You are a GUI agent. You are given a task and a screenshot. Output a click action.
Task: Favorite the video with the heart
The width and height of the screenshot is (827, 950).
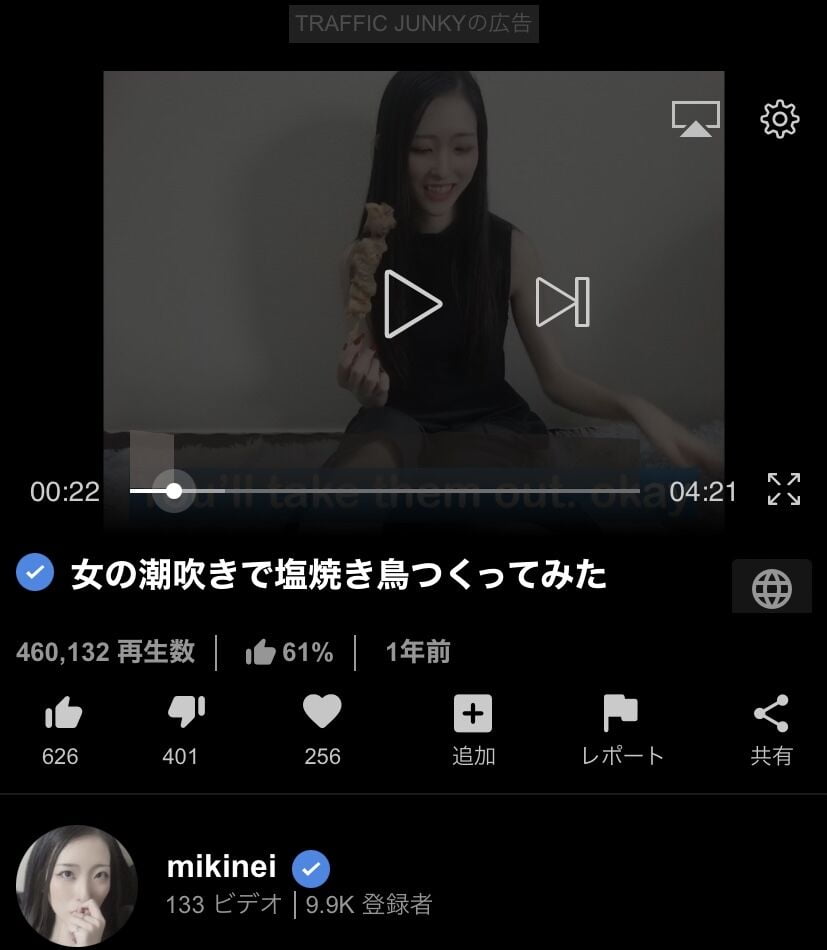(x=322, y=714)
